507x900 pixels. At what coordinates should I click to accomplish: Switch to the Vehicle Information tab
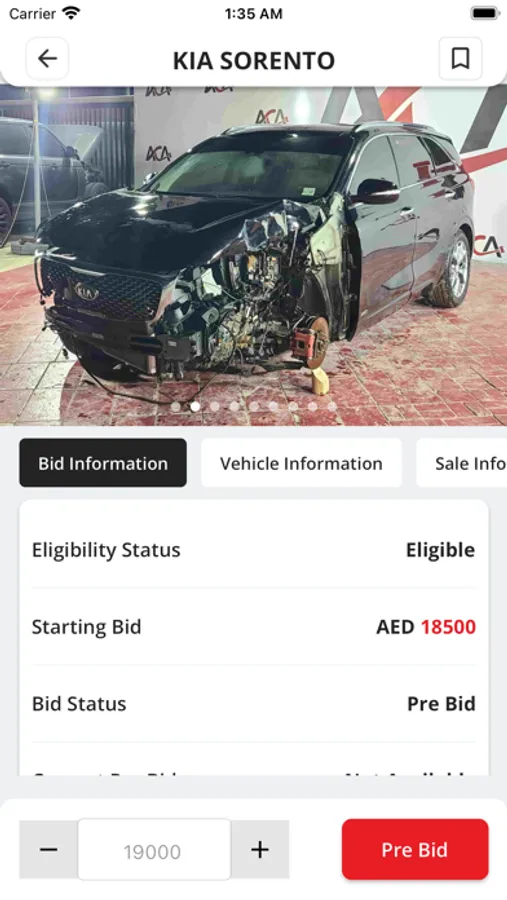tap(301, 463)
